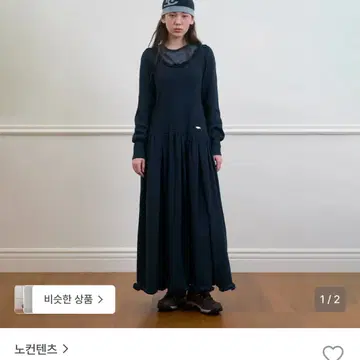Open the 비슷한 상품 similar products button
Image resolution: width=360 pixels, height=360 pixels.
click(65, 299)
